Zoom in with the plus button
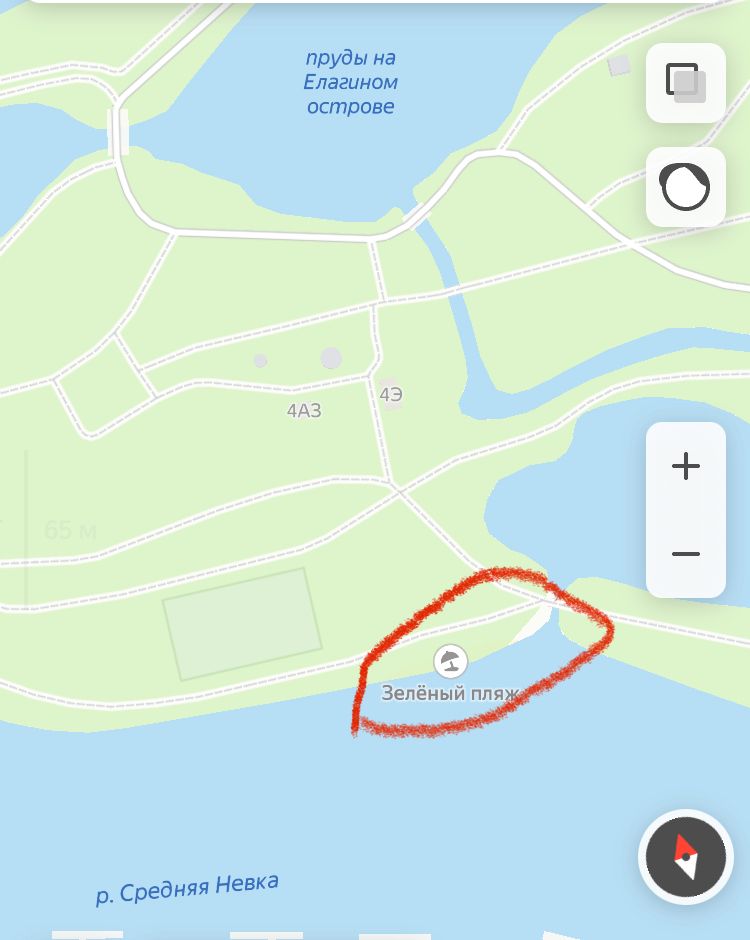 [686, 466]
